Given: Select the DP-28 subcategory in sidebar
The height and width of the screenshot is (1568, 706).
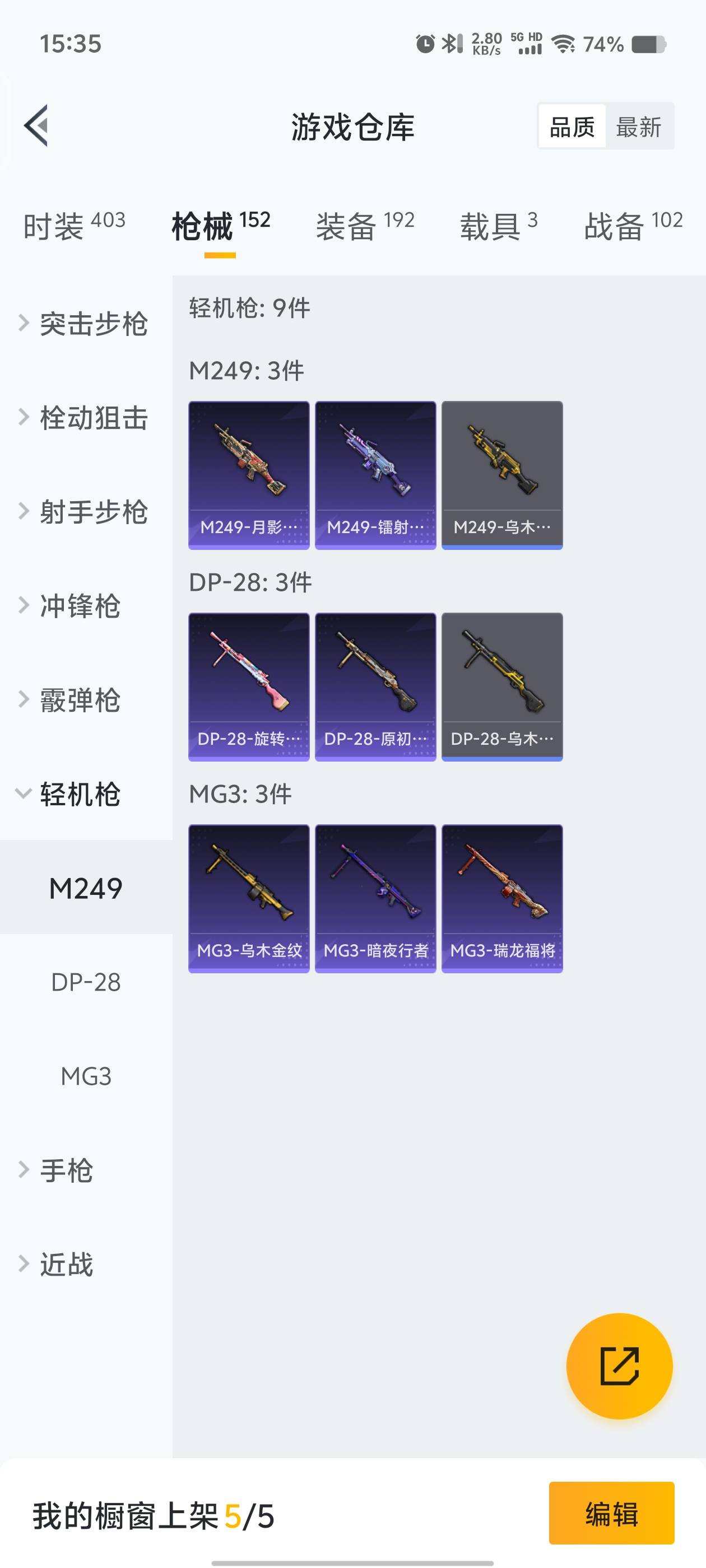Looking at the screenshot, I should (x=85, y=981).
